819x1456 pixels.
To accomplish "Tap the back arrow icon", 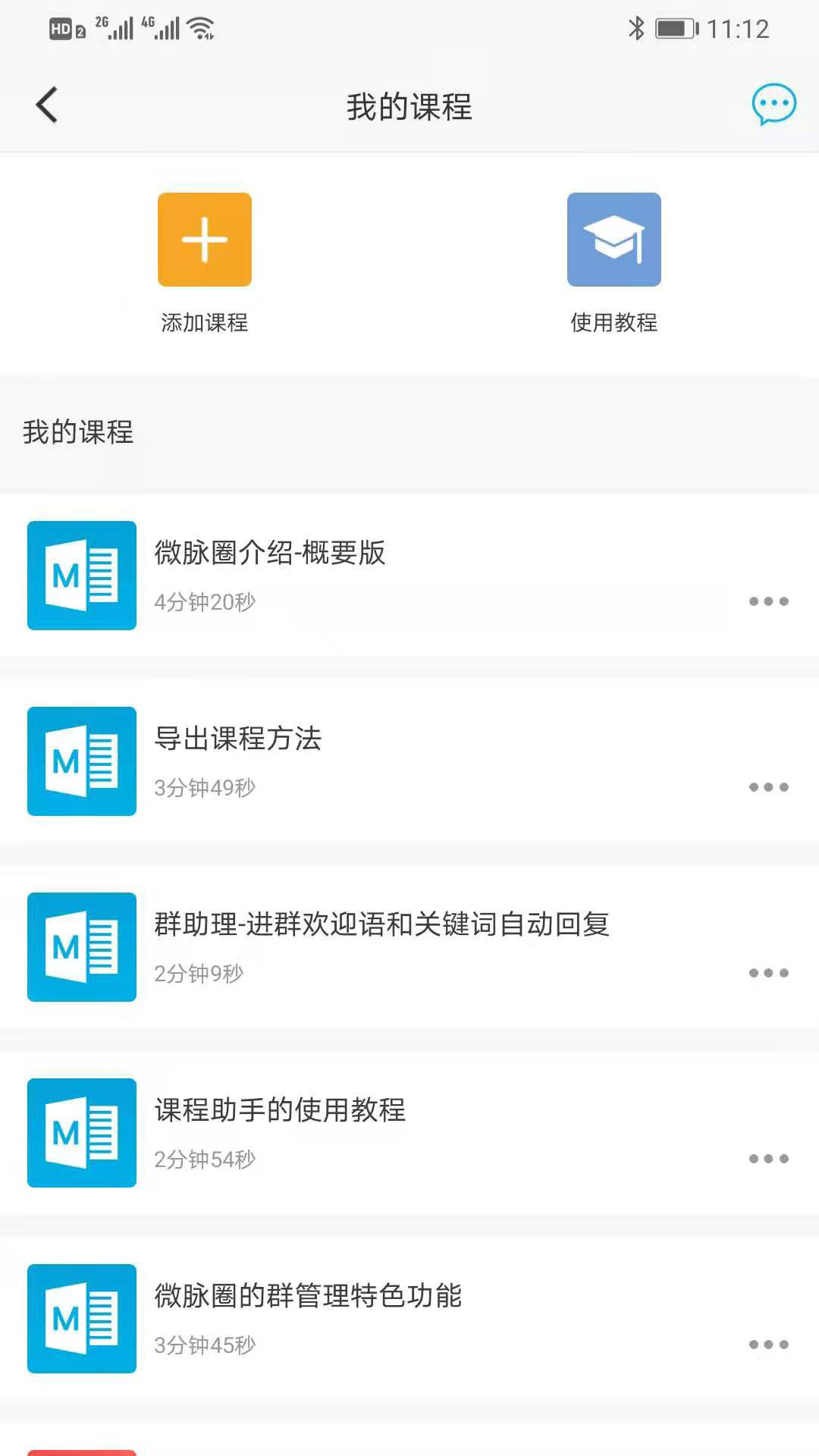I will [x=47, y=106].
